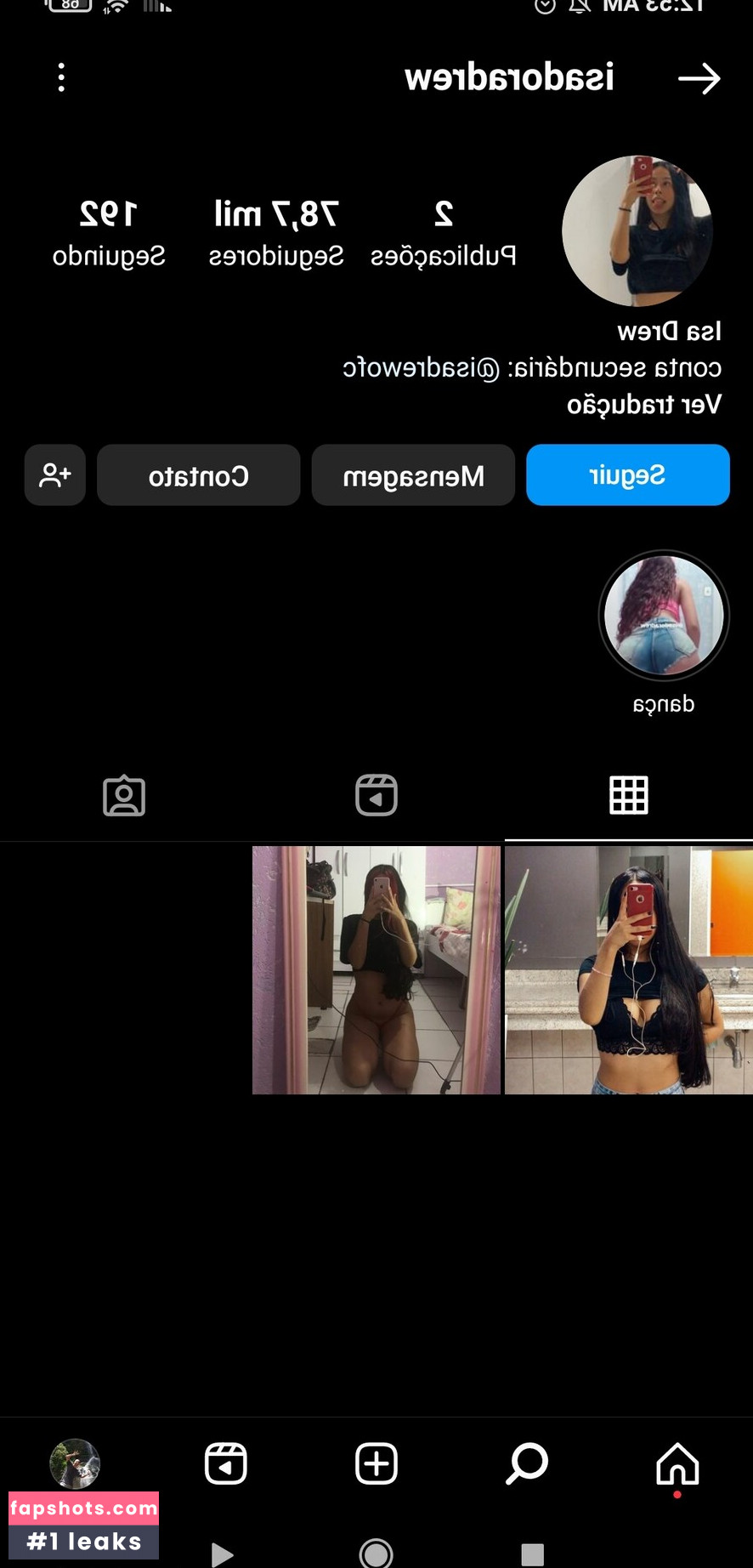Open the post with the red phone selfie

(628, 969)
